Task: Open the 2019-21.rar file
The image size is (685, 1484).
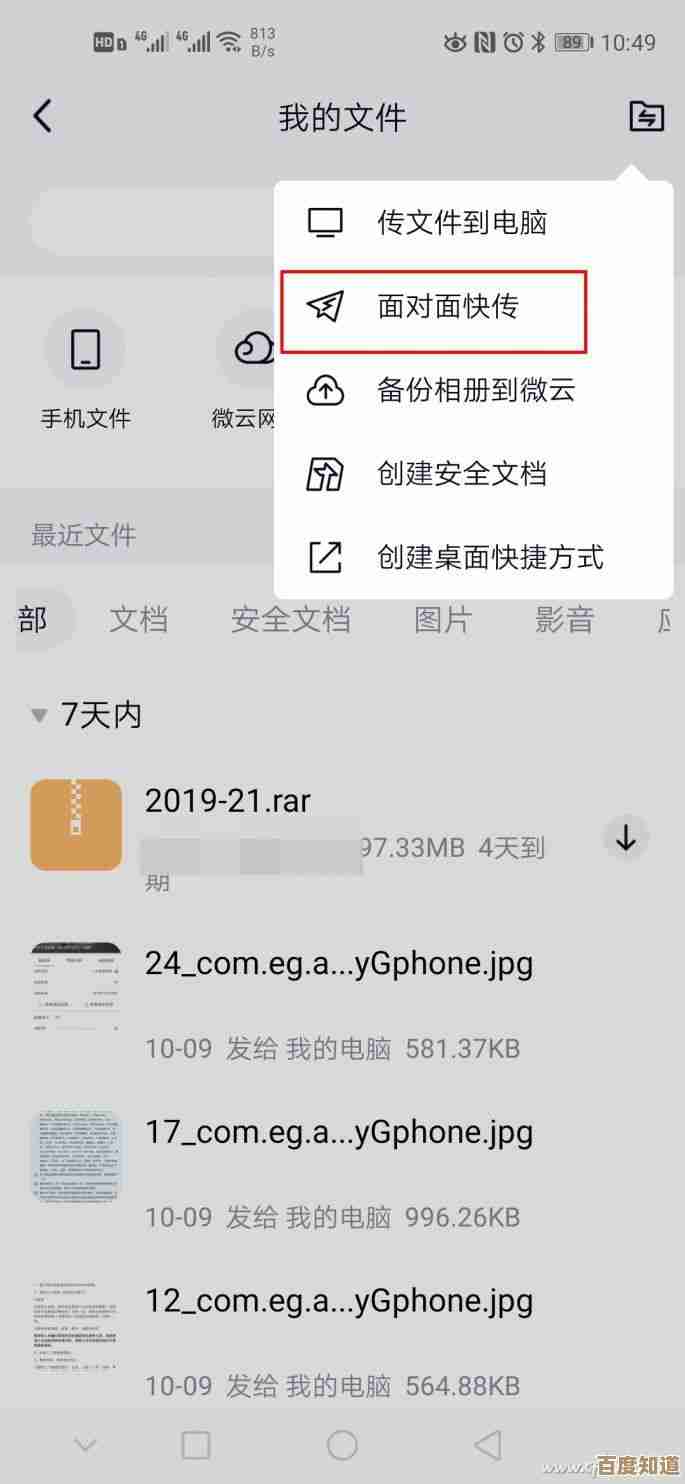Action: (x=227, y=800)
